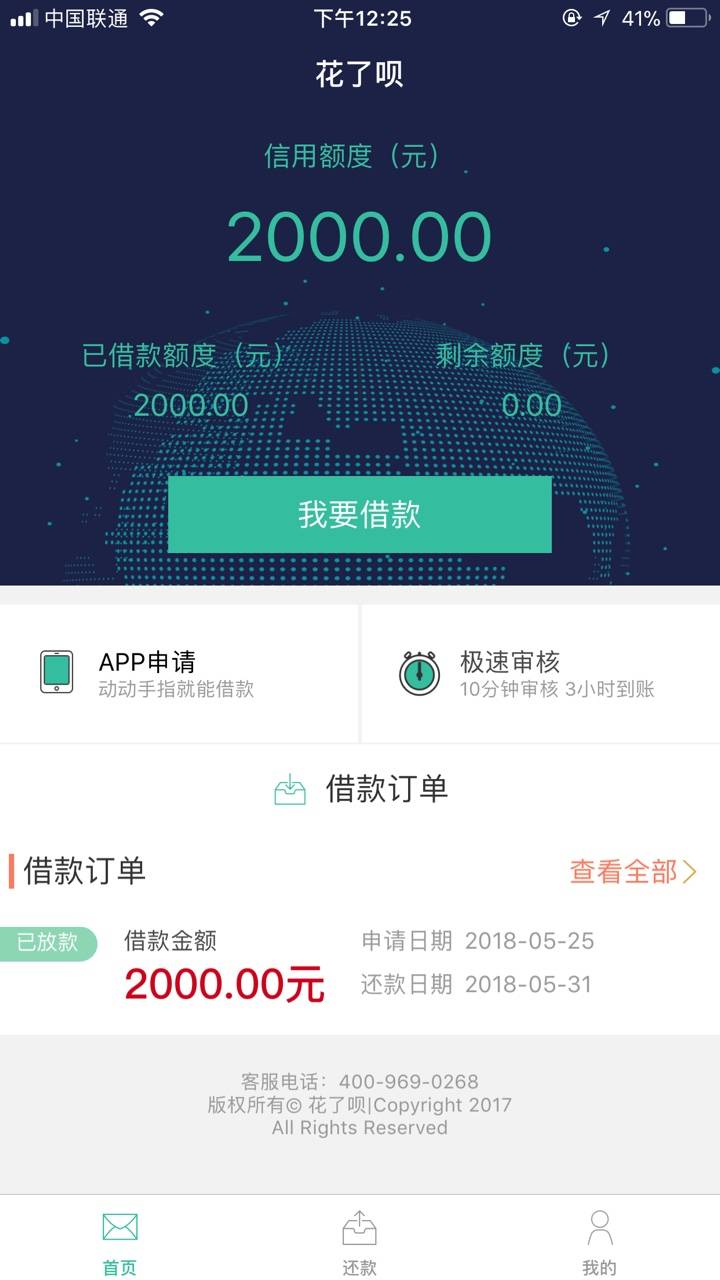Switch to the 还款 tab
Viewport: 720px width, 1280px height.
point(360,1241)
